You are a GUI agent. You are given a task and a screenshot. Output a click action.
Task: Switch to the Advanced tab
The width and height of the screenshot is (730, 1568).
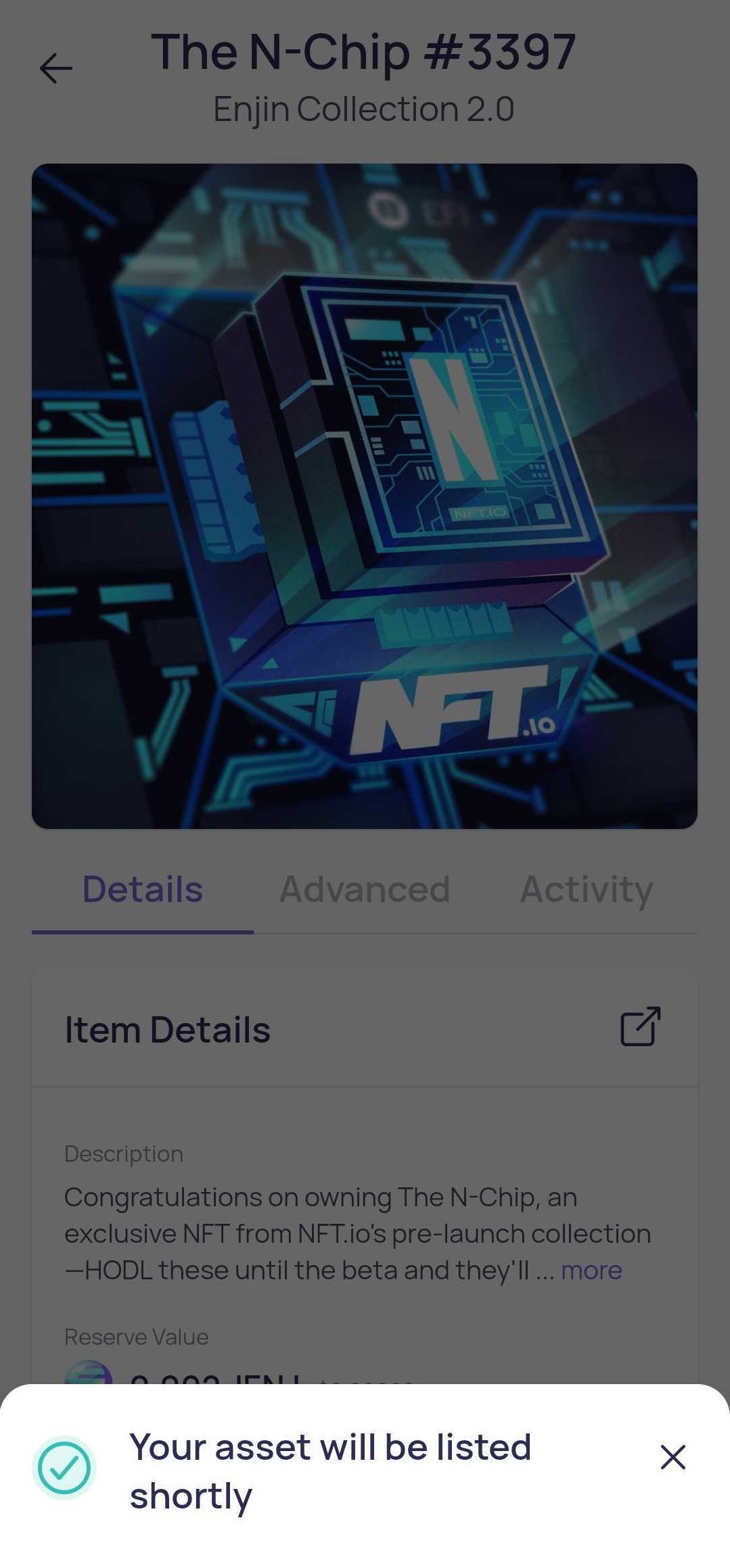365,889
